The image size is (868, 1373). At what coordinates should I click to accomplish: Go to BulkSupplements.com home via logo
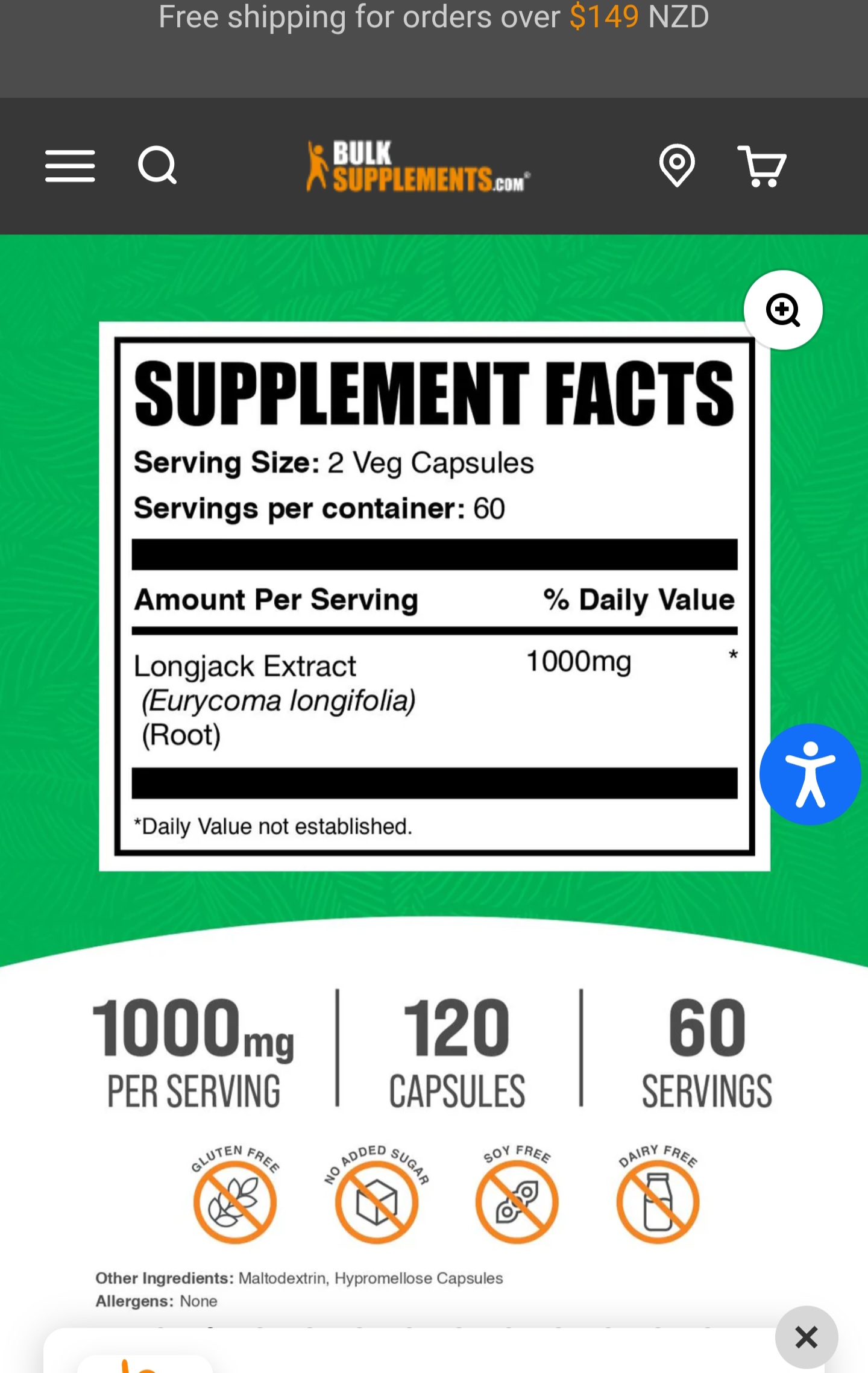click(x=418, y=166)
